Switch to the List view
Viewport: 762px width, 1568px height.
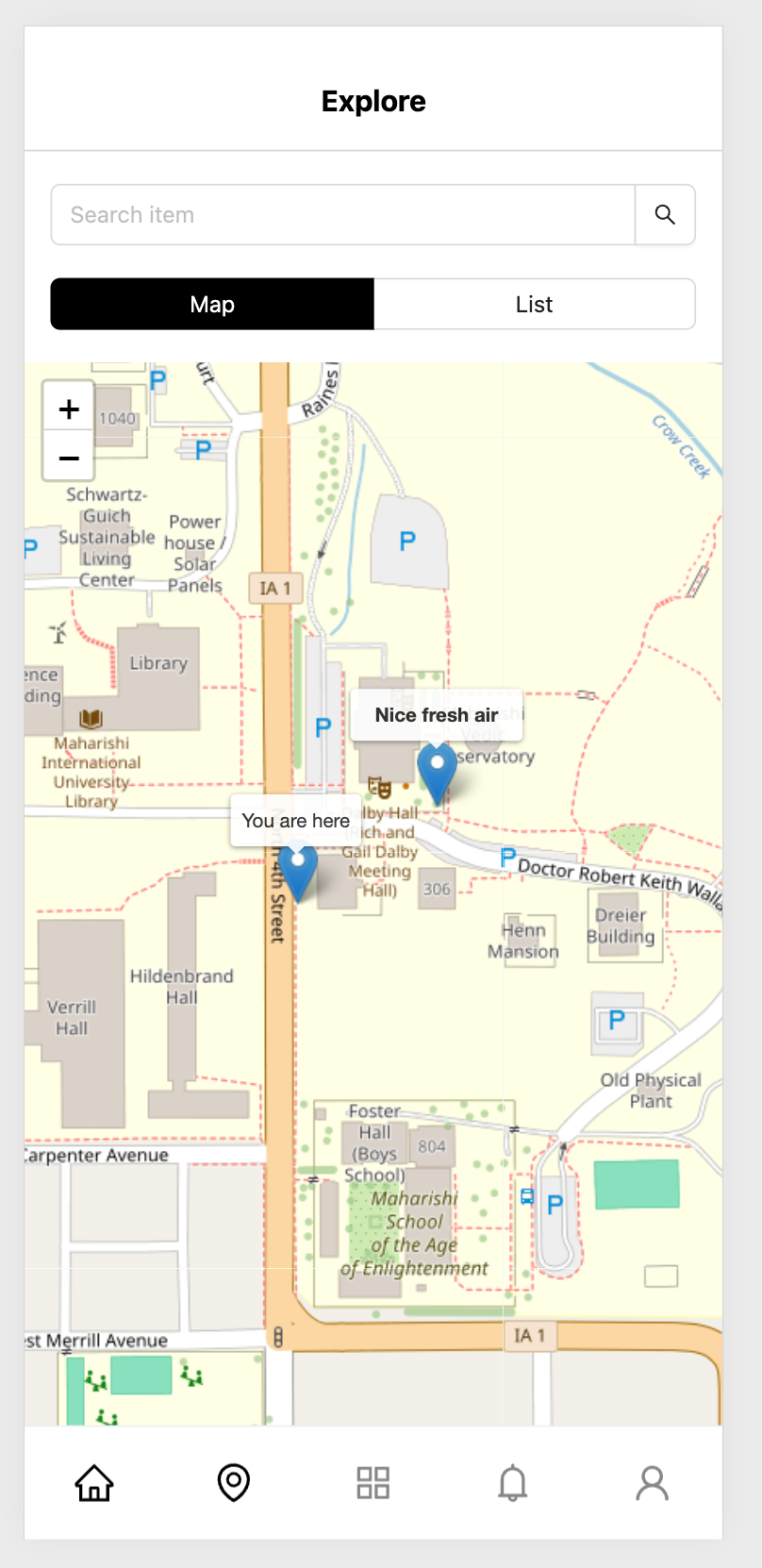point(534,304)
